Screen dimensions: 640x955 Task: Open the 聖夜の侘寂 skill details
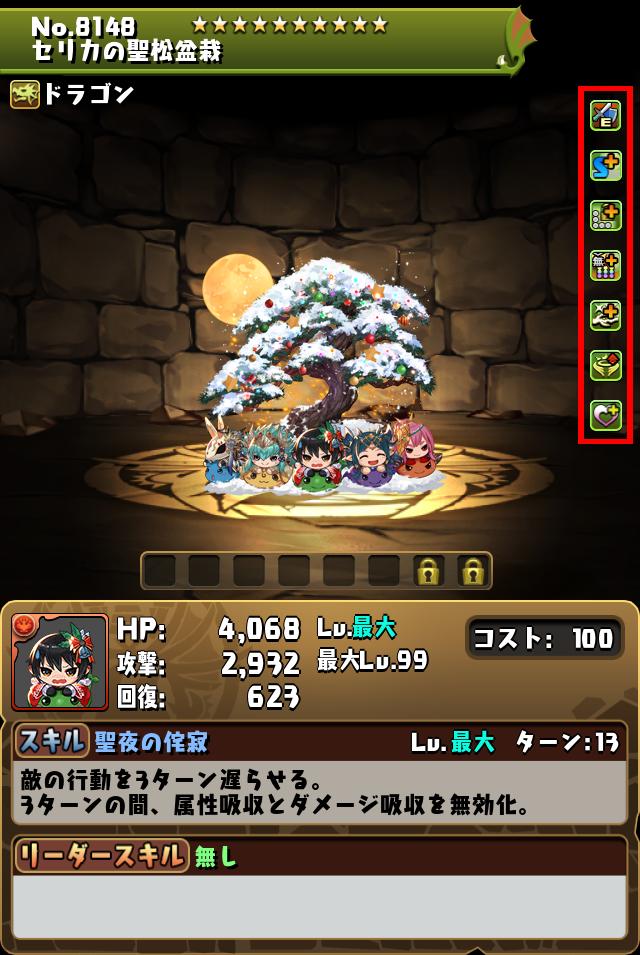tap(152, 742)
